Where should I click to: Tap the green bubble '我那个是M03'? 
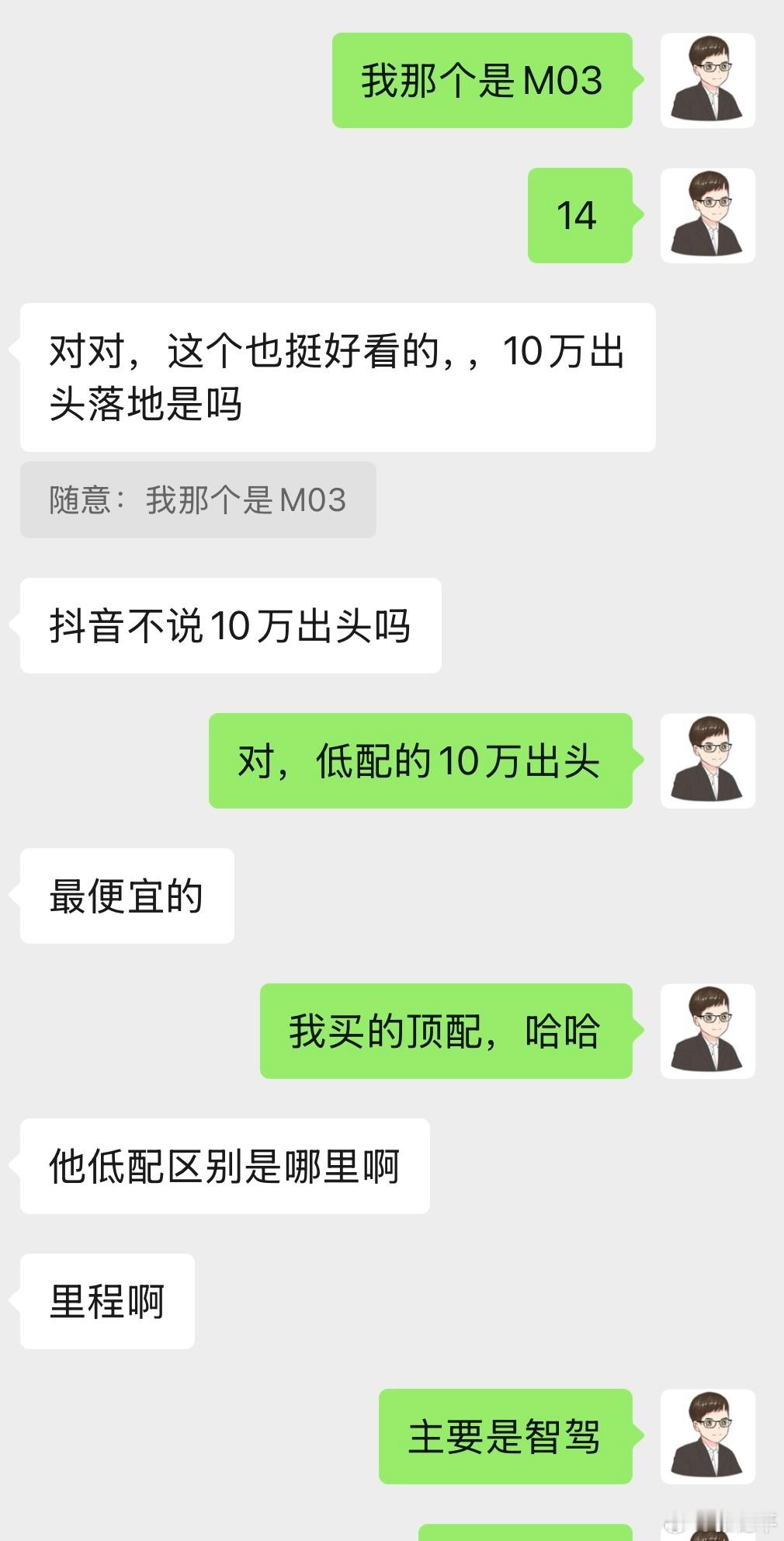click(x=481, y=82)
